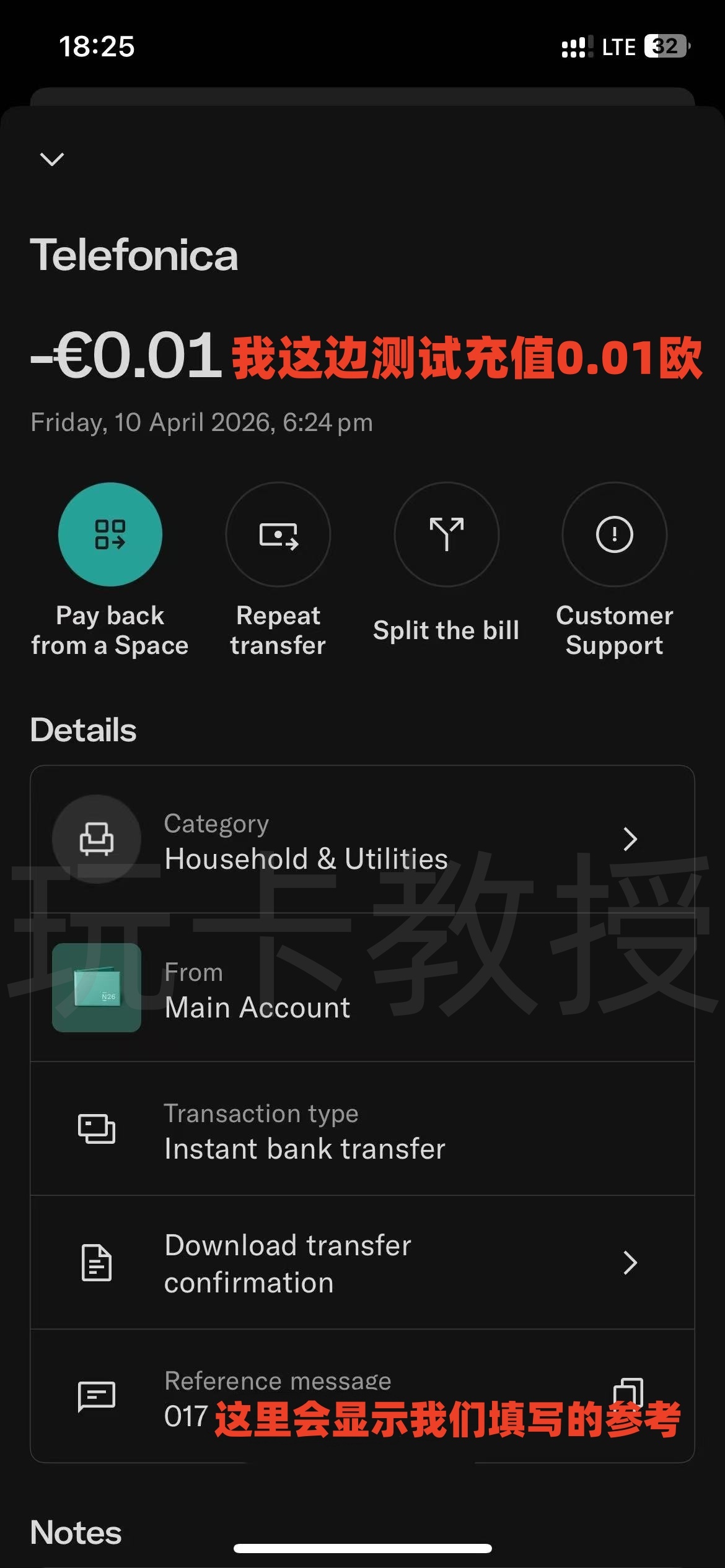
Task: Tap the Main Account wallet thumbnail
Action: tap(98, 989)
